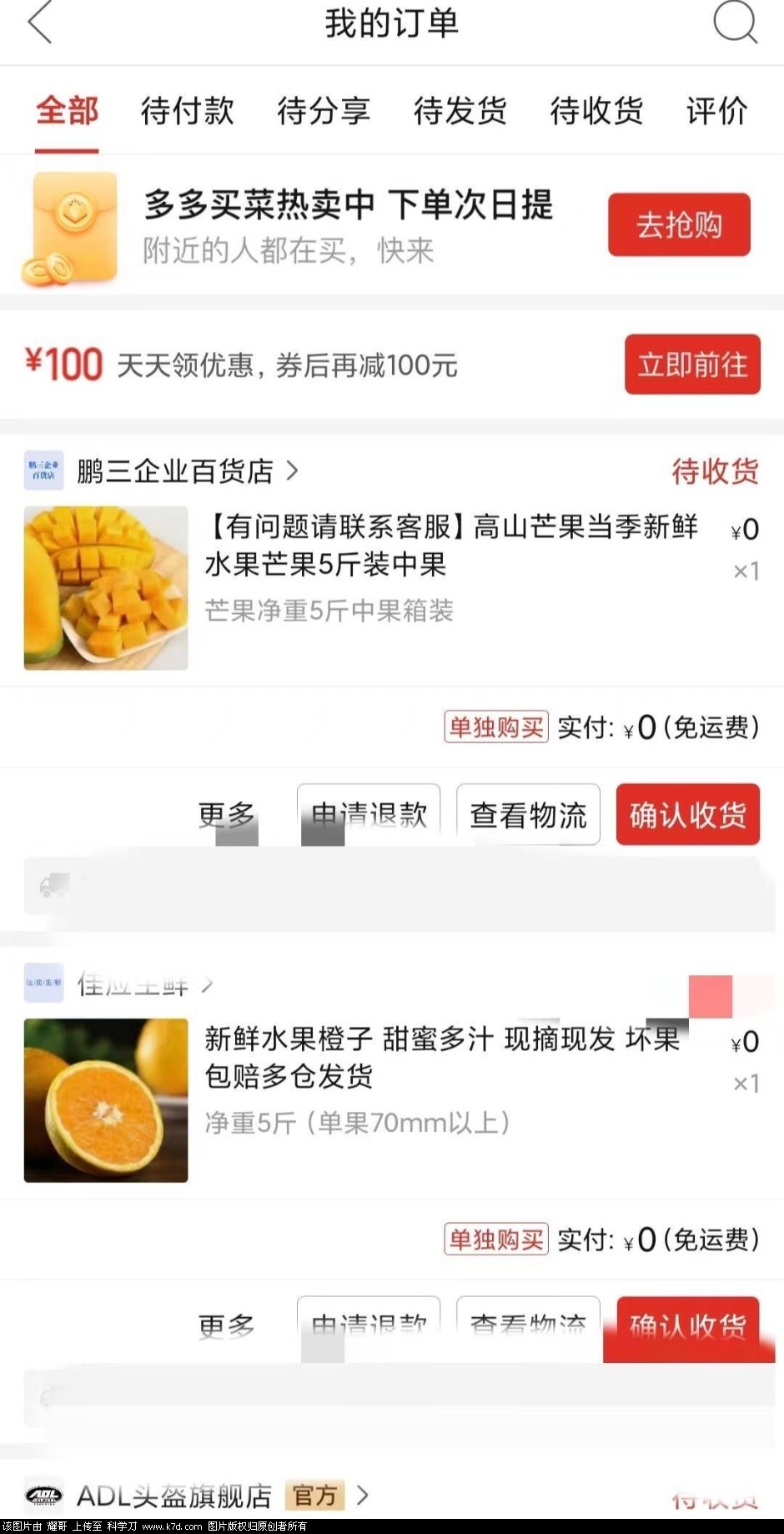Image resolution: width=784 pixels, height=1534 pixels.
Task: Tap the ¥100 coupon banner amount
Action: point(65,365)
